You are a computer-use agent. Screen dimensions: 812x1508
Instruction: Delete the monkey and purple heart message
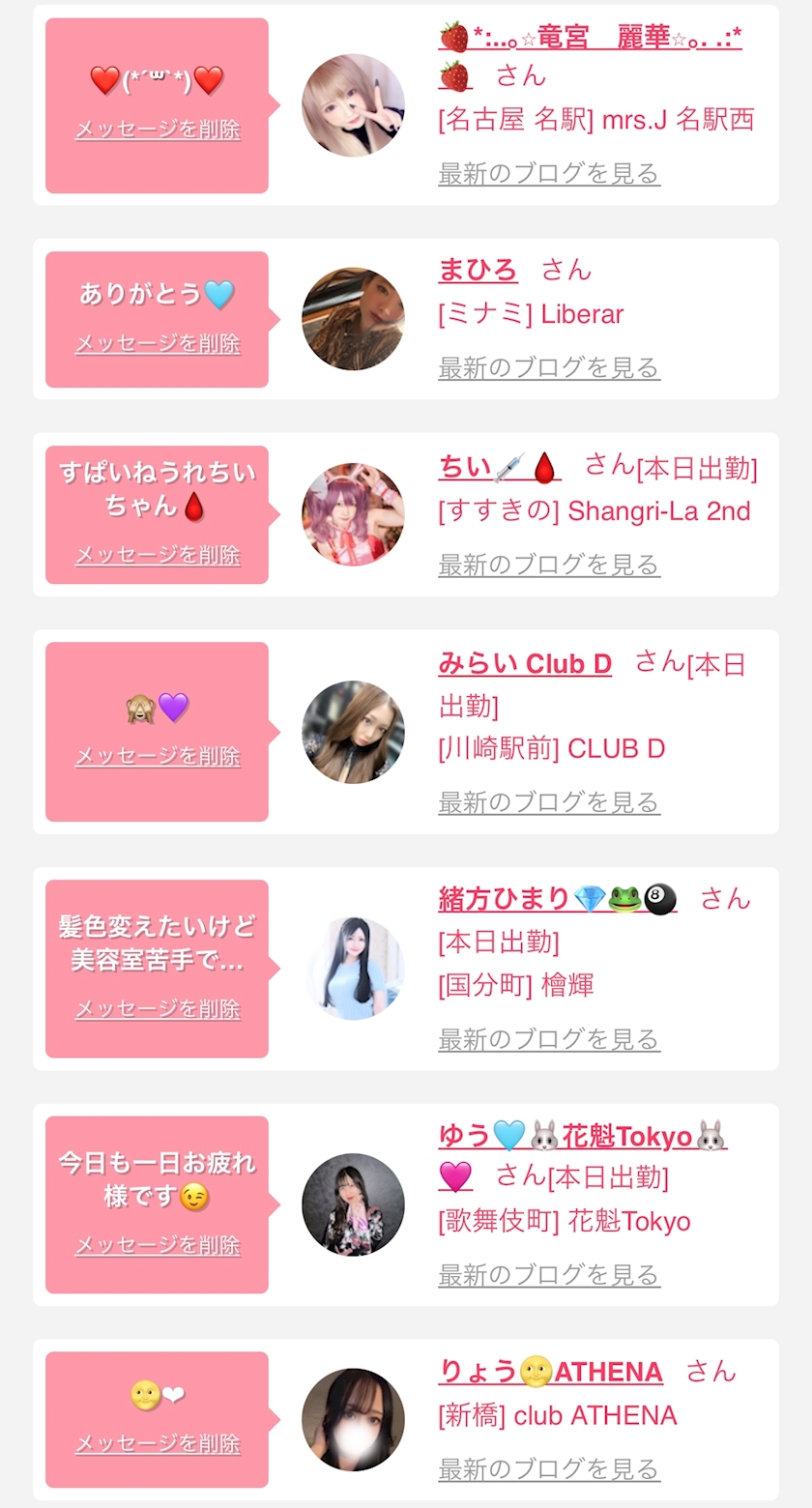tap(158, 756)
